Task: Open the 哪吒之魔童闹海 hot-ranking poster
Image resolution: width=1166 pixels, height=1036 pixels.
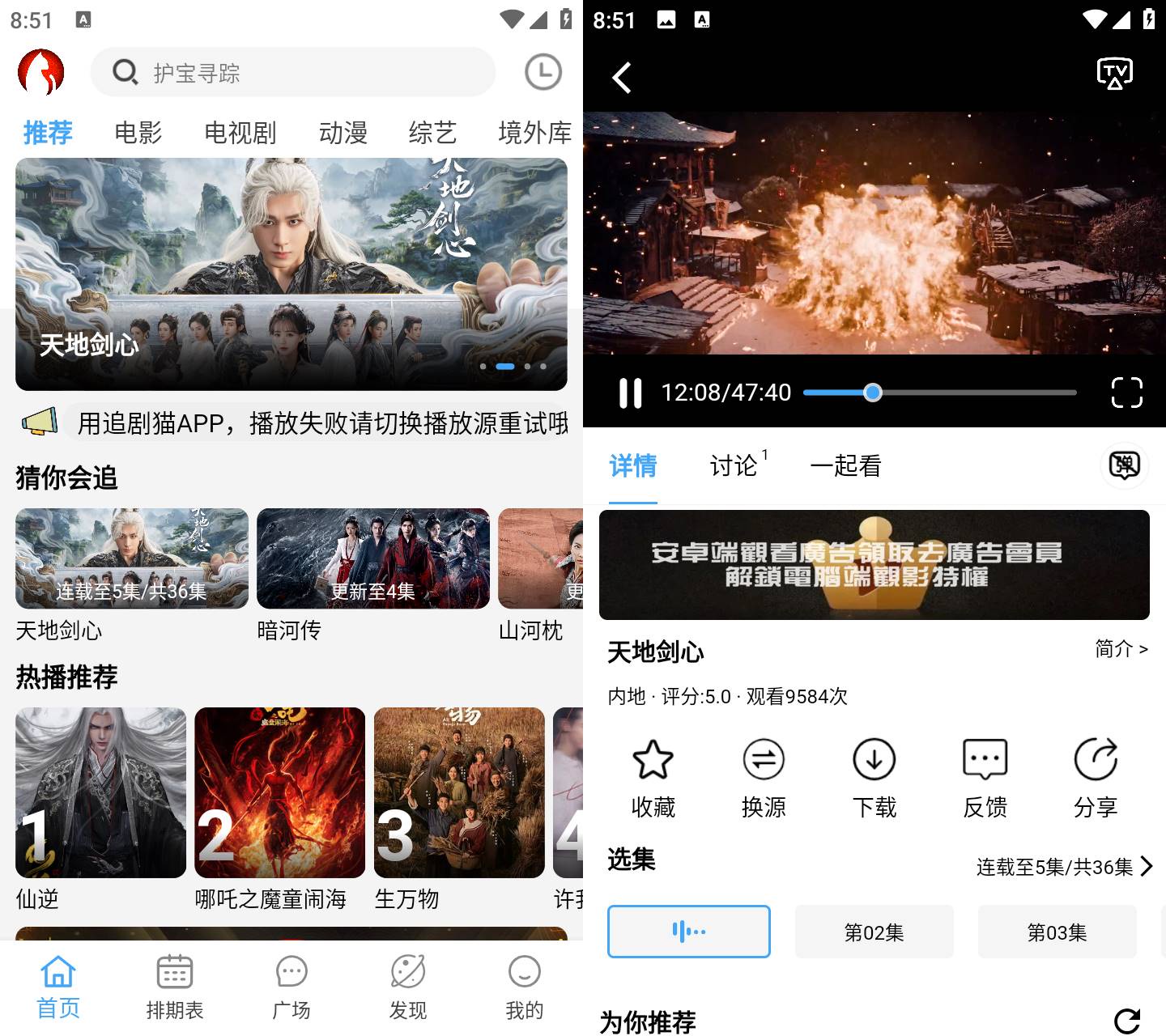Action: pos(279,793)
